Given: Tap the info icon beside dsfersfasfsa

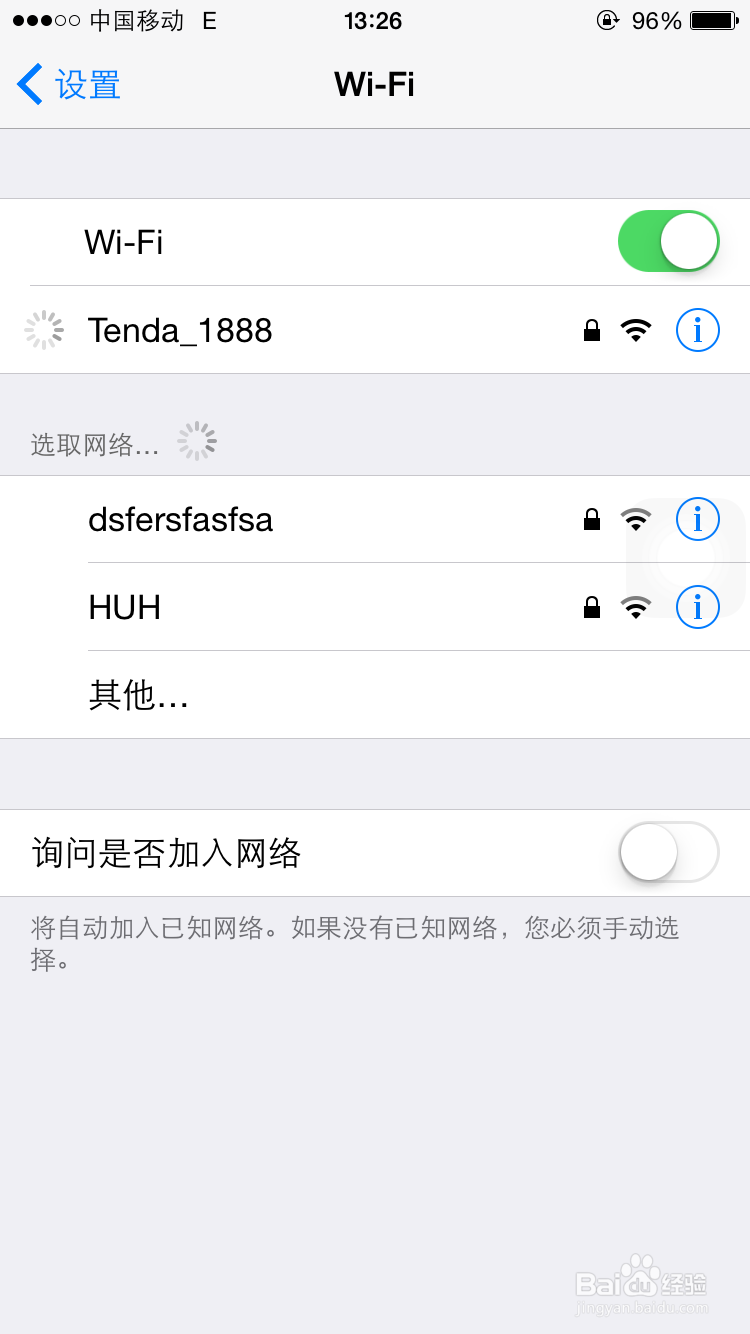Looking at the screenshot, I should 697,519.
